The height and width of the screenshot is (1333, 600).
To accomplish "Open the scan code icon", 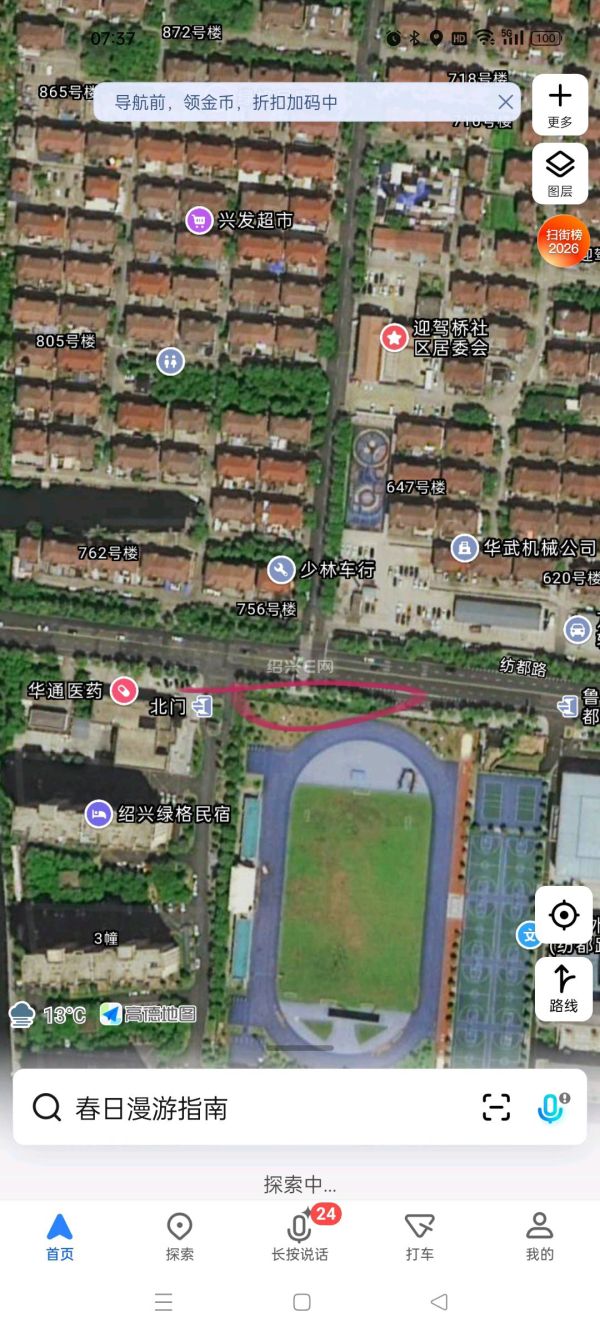I will pos(496,1107).
